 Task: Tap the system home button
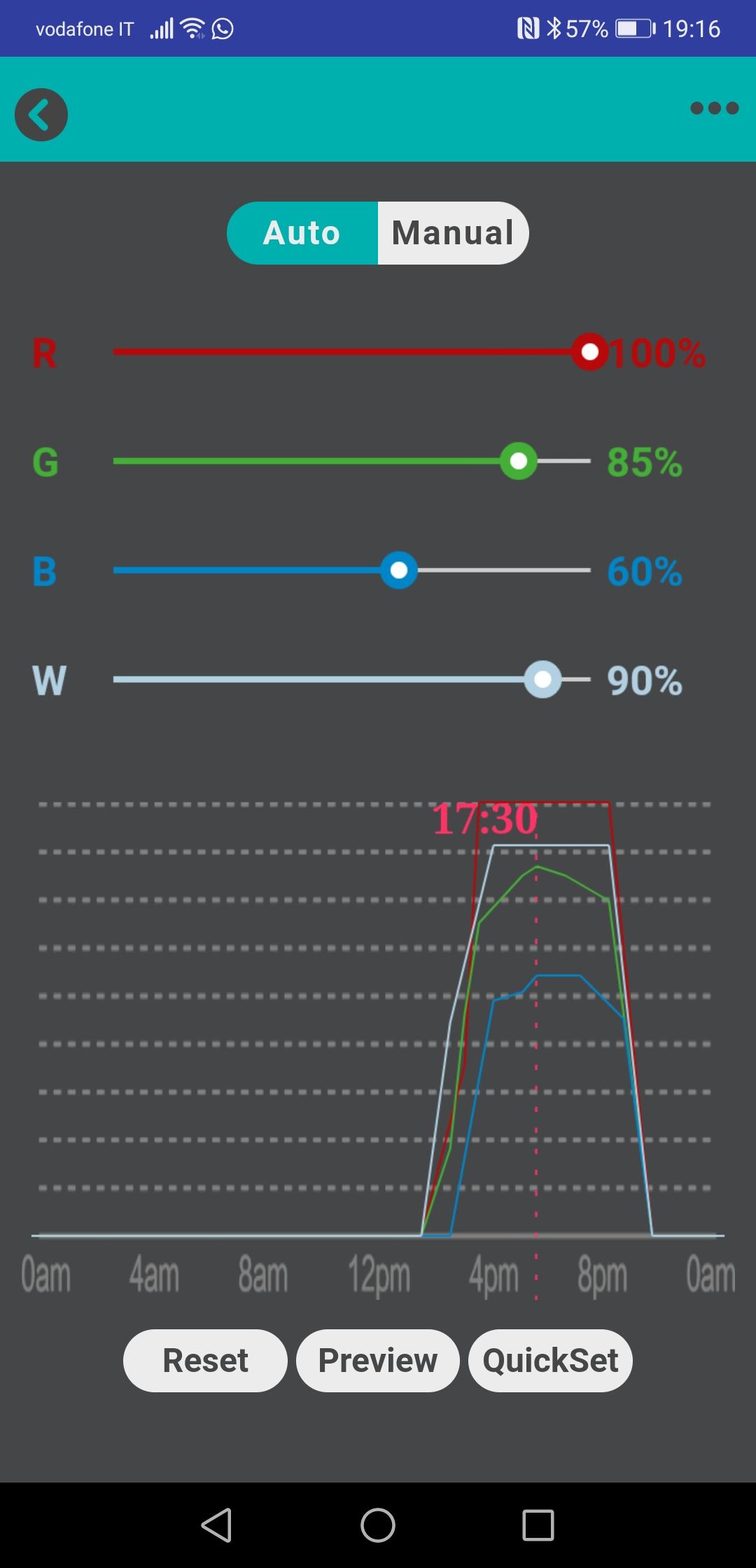click(378, 1525)
